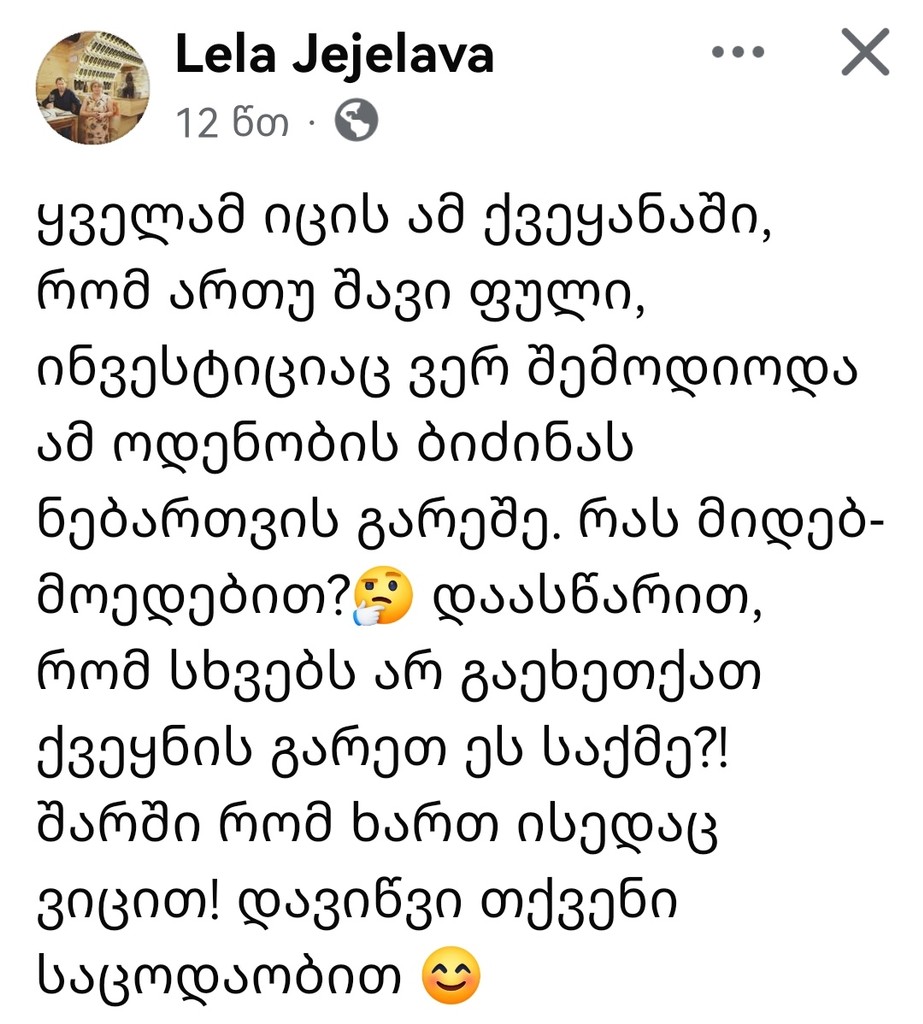Dismiss this post with the X
Screen dimensions: 923x1024
864,52
